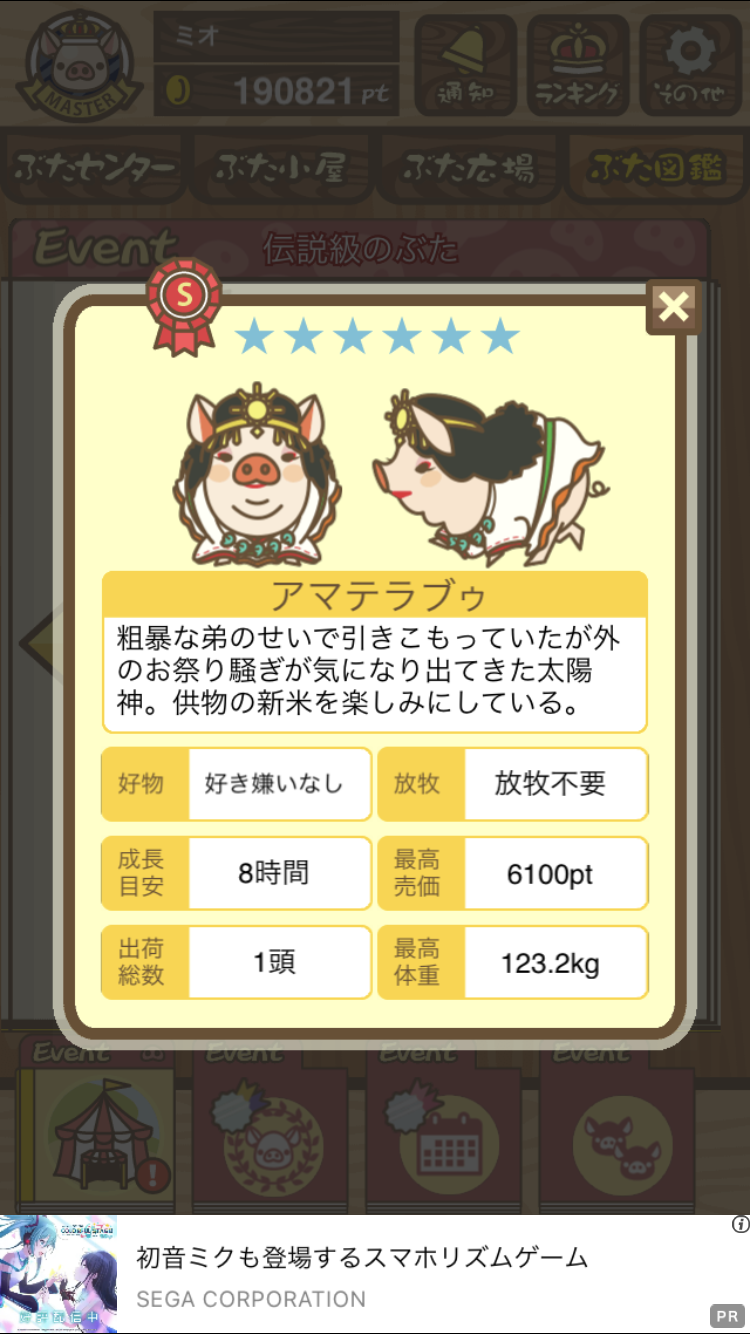Switch to ぶた広場 tab
750x1334 pixels.
click(x=469, y=168)
